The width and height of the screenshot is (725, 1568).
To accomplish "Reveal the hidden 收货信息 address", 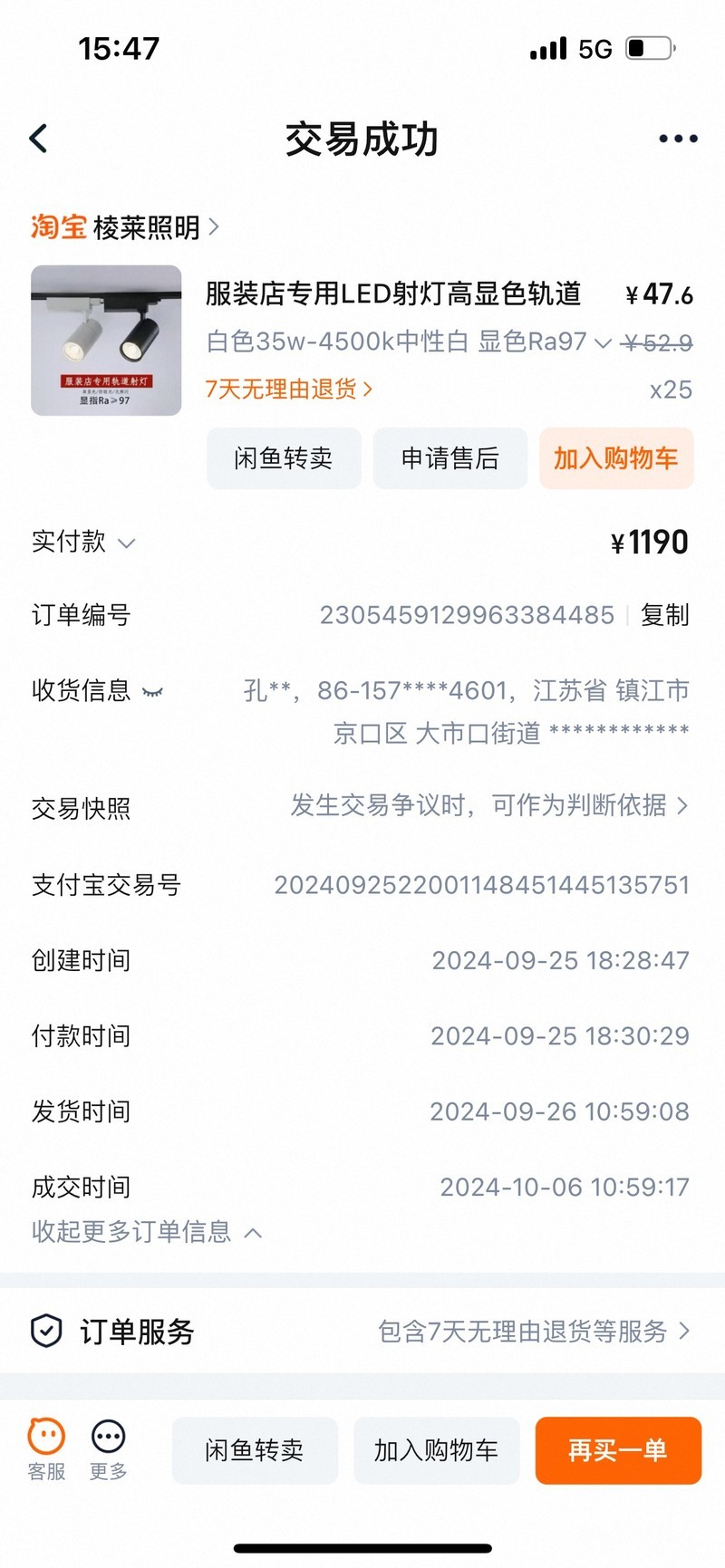I will (x=152, y=692).
